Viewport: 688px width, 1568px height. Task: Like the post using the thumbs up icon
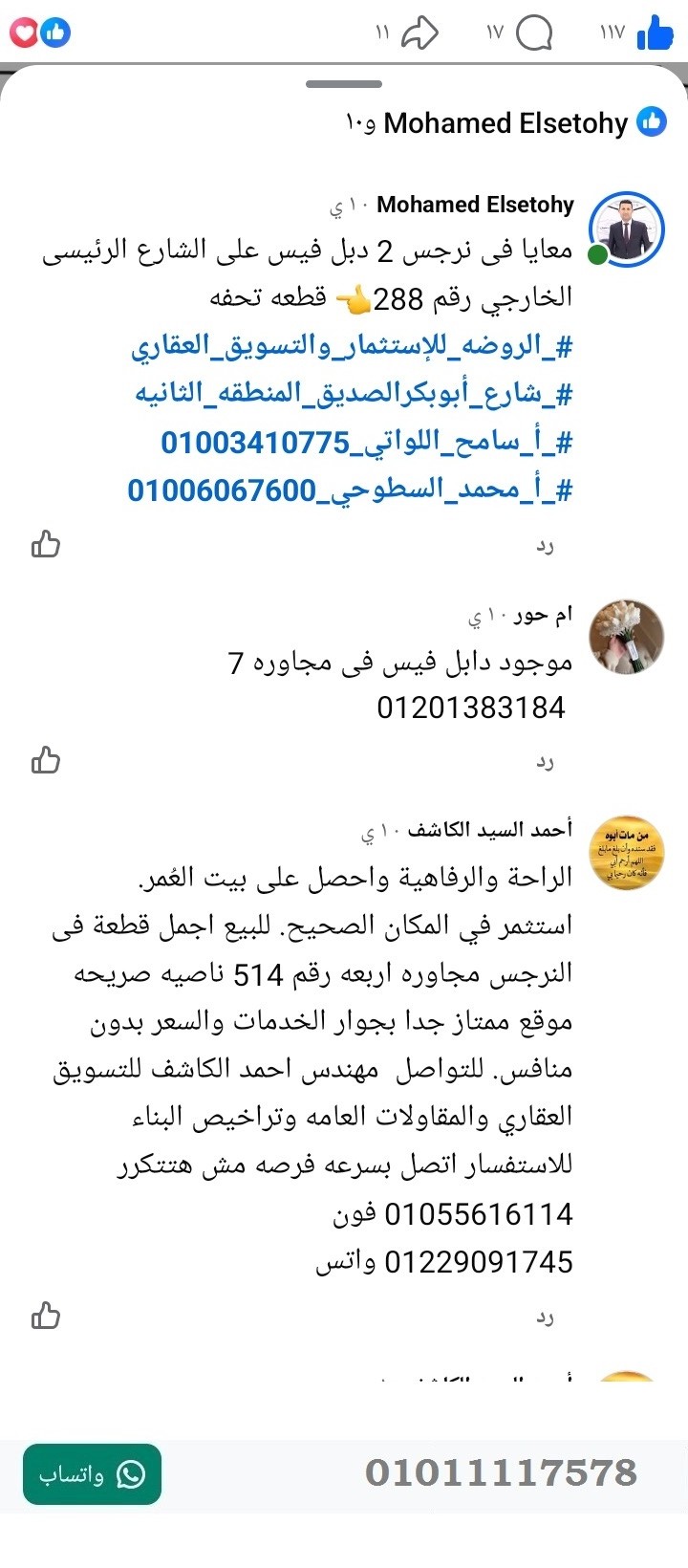[654, 33]
